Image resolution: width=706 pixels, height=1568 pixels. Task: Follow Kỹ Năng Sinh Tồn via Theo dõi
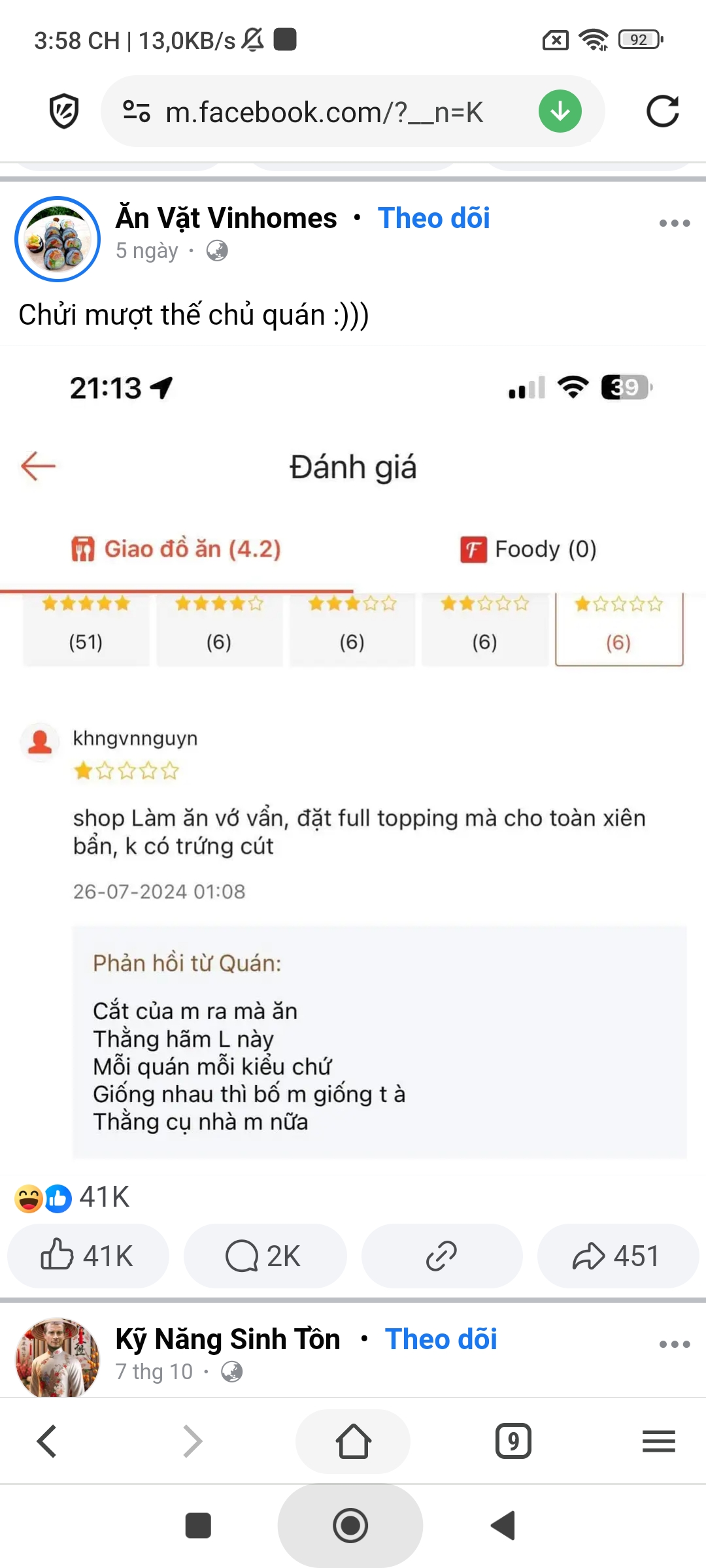[441, 1339]
